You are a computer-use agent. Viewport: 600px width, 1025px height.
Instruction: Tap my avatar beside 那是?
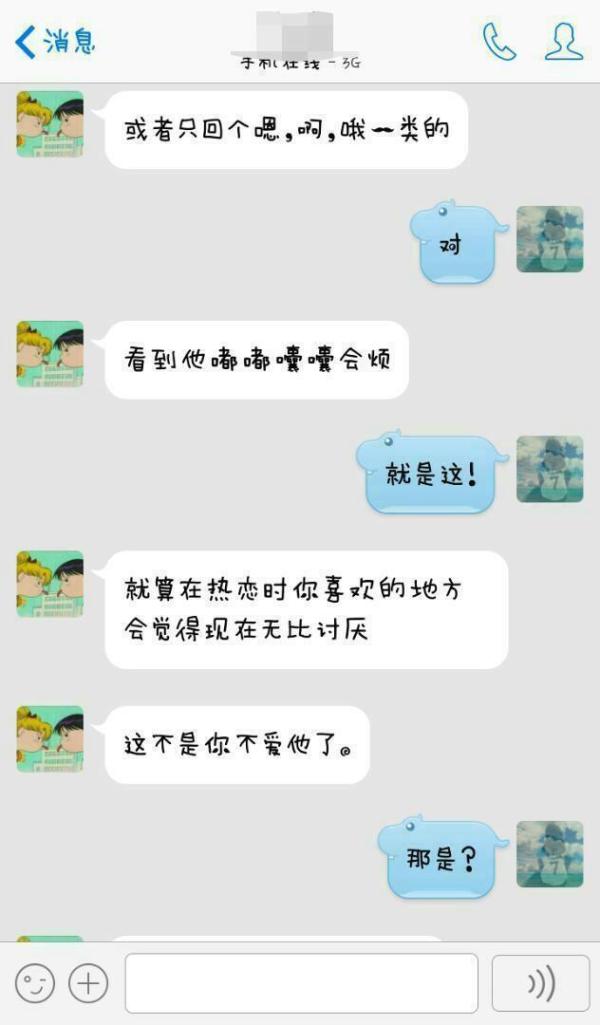(x=550, y=854)
